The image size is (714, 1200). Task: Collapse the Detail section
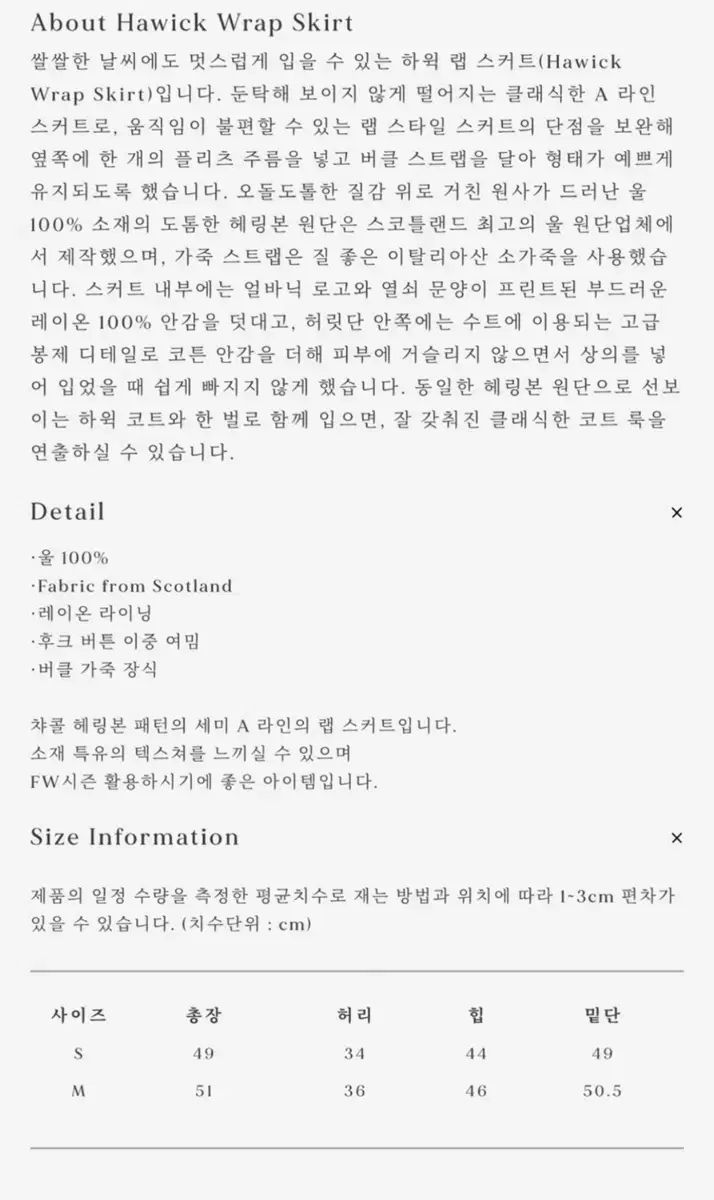676,513
